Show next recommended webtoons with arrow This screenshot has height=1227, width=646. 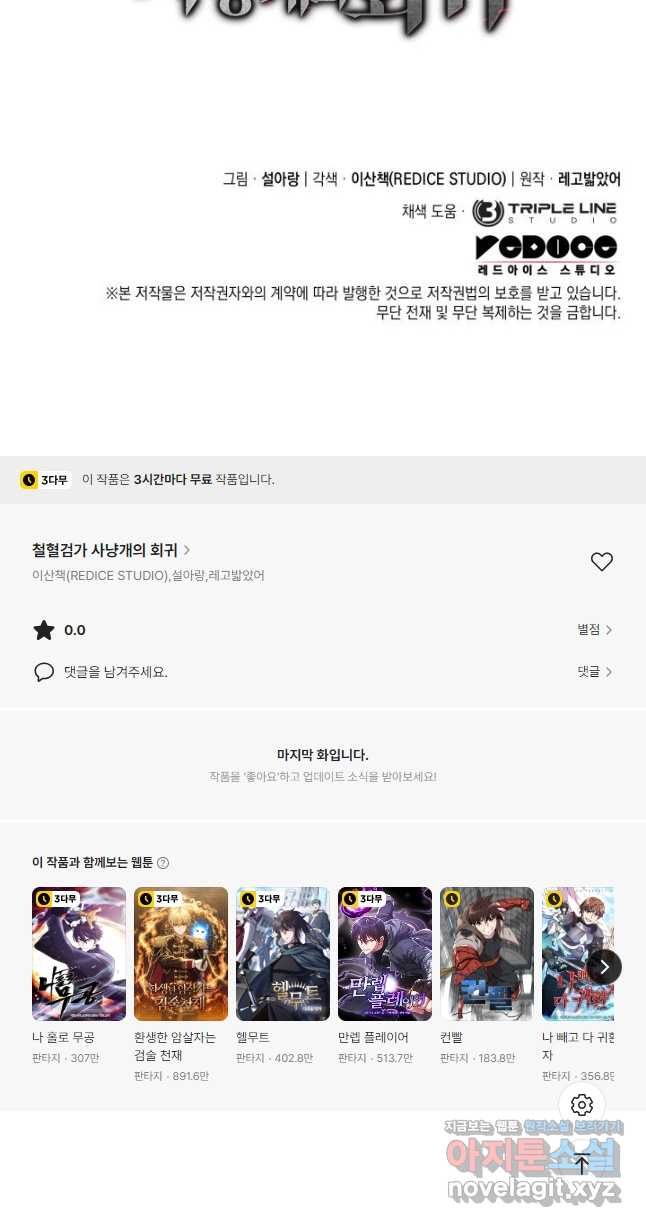[x=604, y=967]
